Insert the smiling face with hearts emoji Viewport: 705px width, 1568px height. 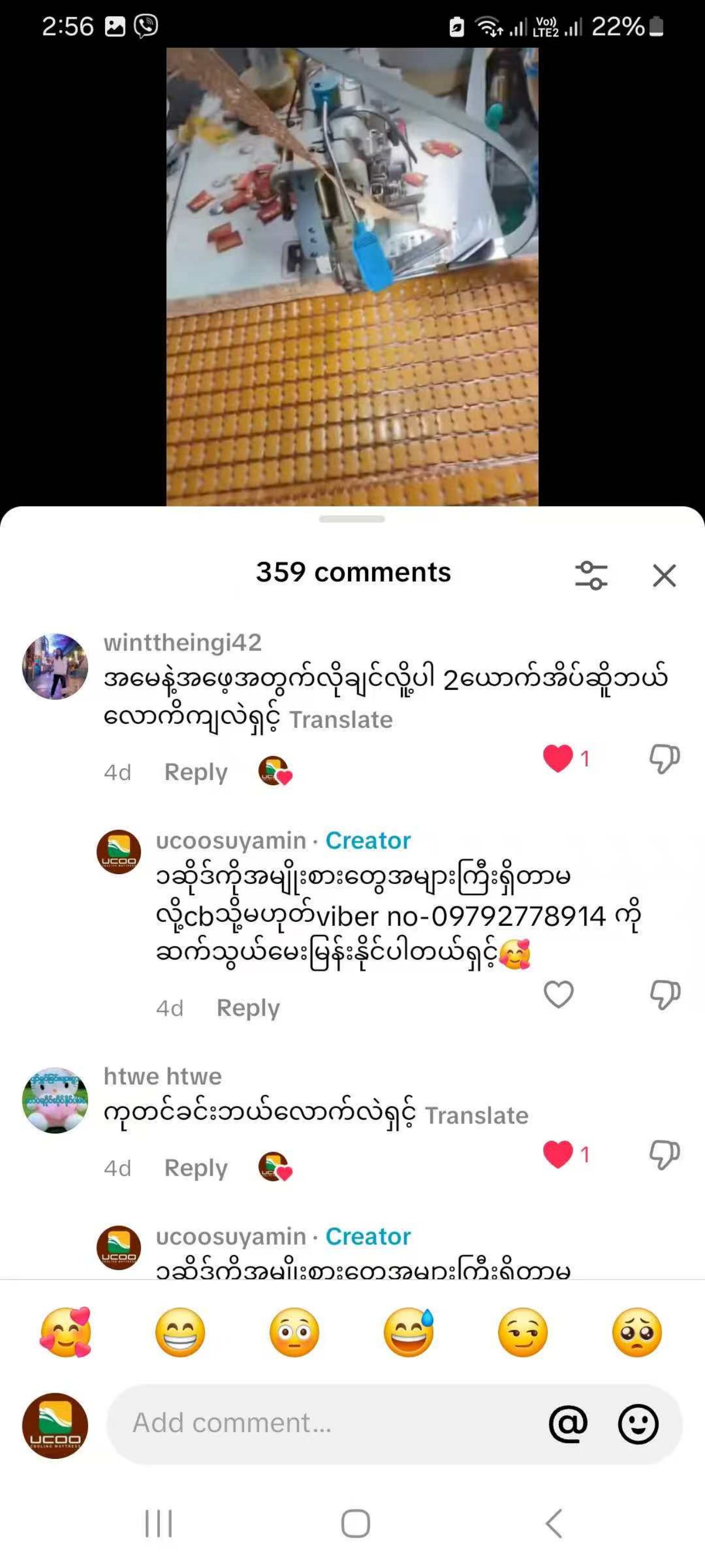pyautogui.click(x=66, y=1332)
